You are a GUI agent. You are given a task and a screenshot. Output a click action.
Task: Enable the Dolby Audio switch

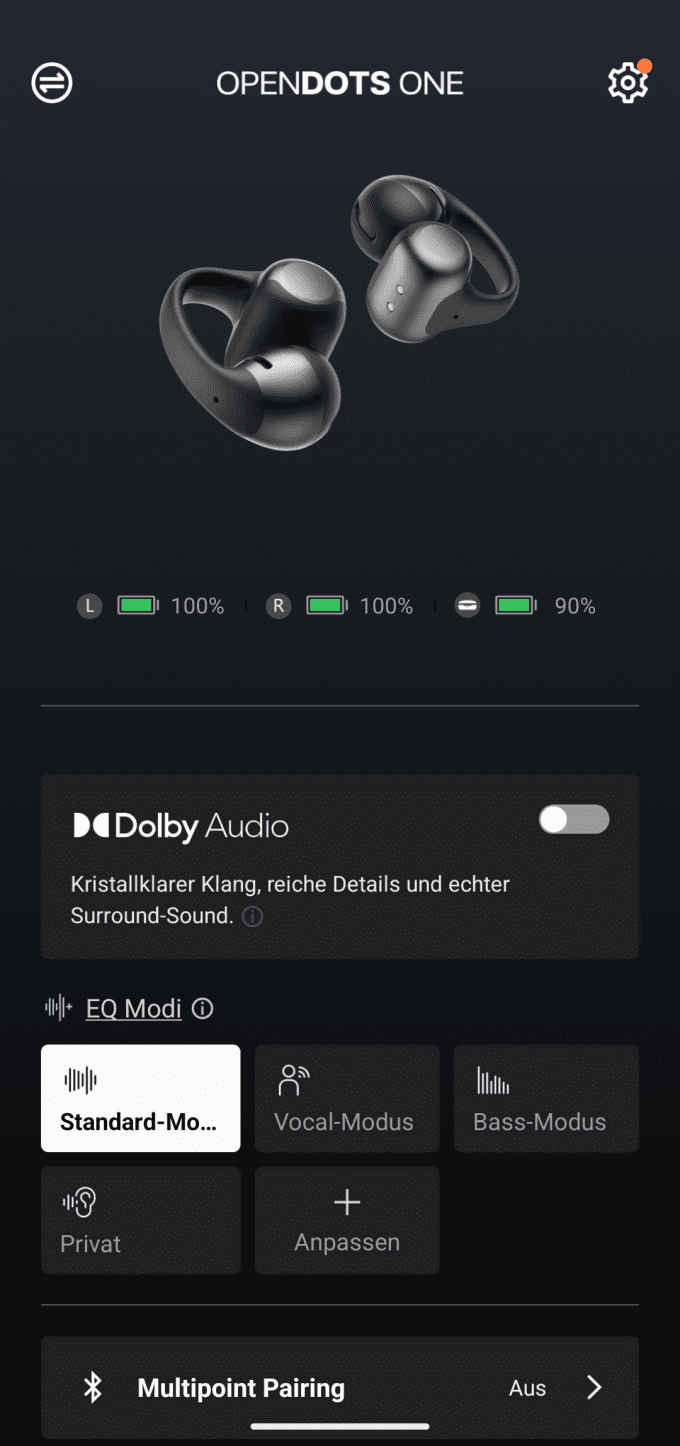coord(573,820)
